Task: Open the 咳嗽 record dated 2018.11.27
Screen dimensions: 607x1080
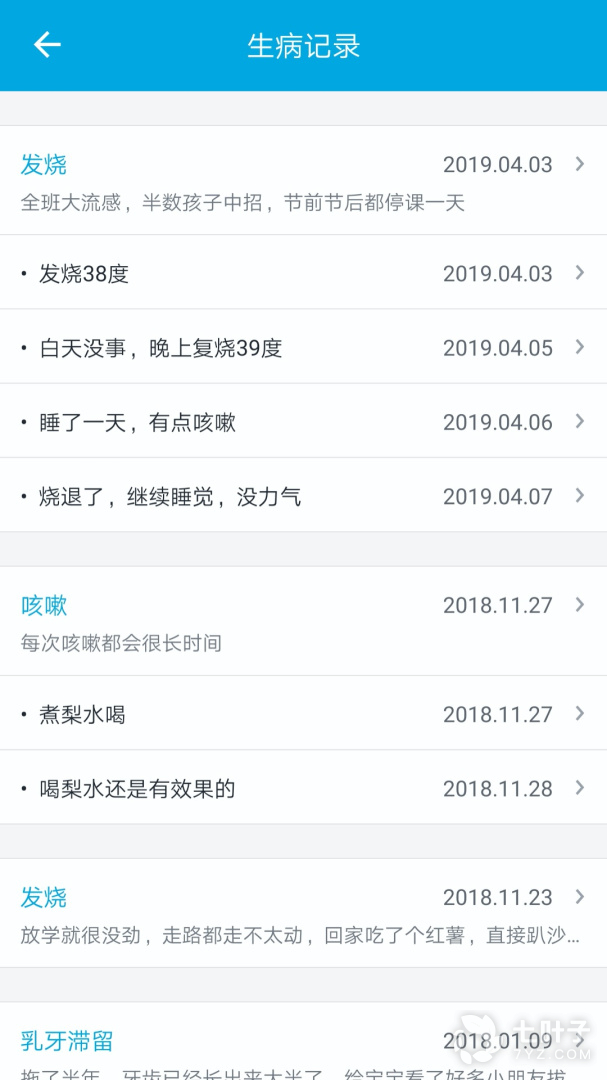Action: tap(303, 621)
